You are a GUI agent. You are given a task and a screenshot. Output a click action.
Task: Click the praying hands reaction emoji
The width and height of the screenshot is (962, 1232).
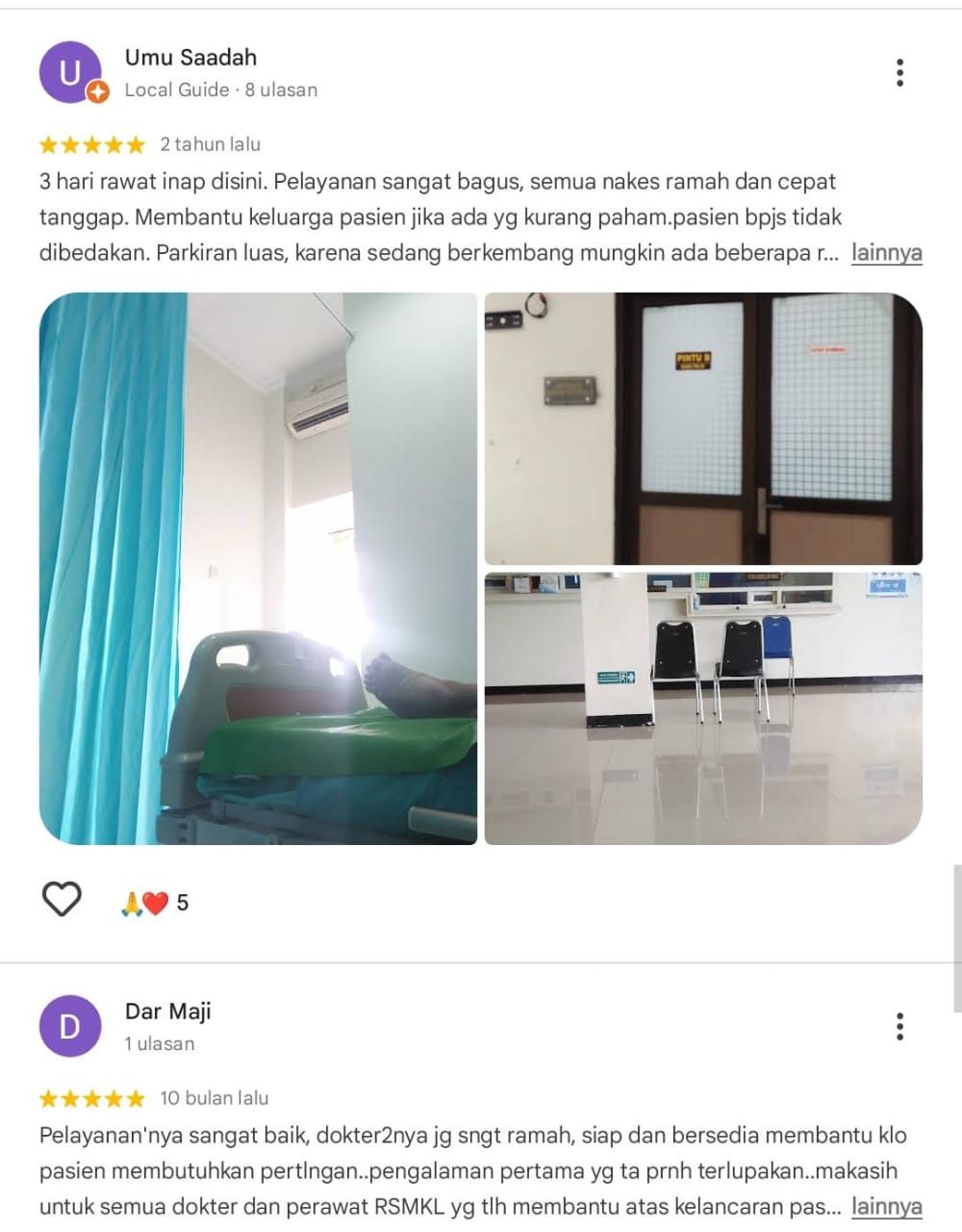coord(130,901)
